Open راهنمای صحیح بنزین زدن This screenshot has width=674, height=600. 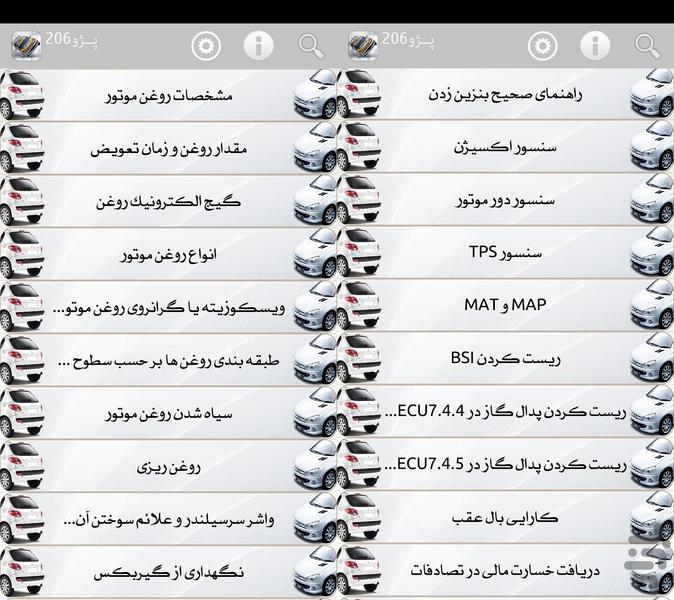click(505, 94)
